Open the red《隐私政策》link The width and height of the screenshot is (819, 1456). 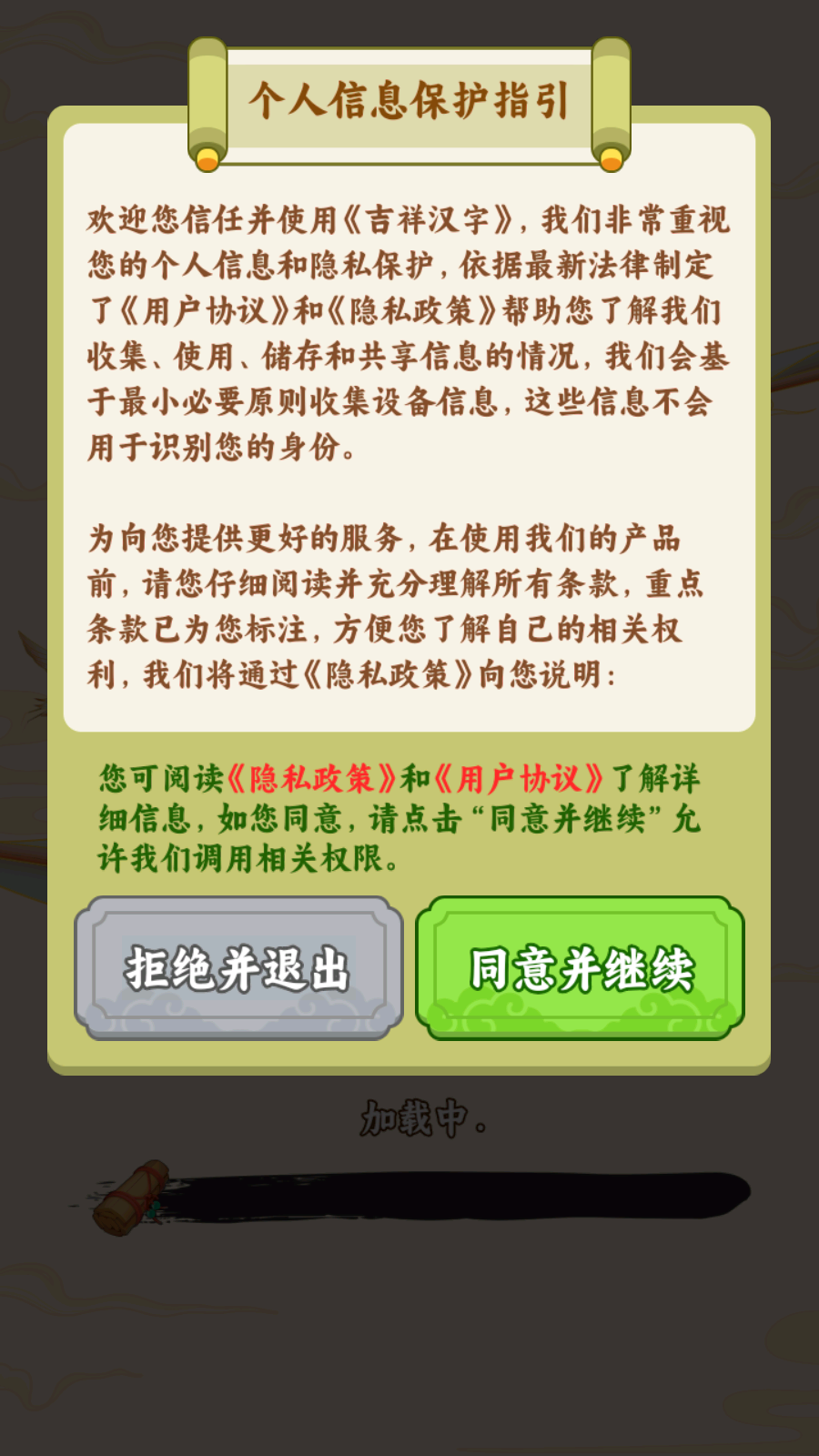coord(310,779)
